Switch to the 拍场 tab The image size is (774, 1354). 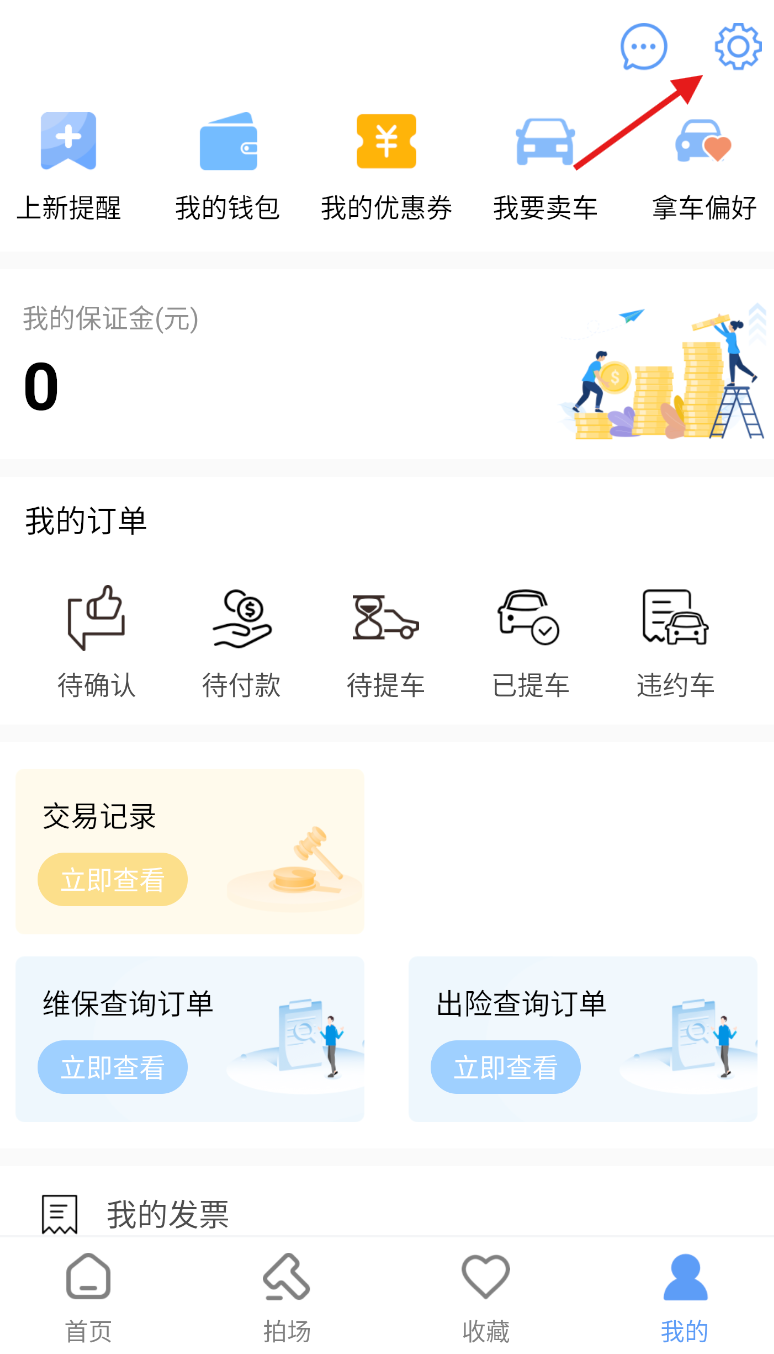tap(287, 1298)
